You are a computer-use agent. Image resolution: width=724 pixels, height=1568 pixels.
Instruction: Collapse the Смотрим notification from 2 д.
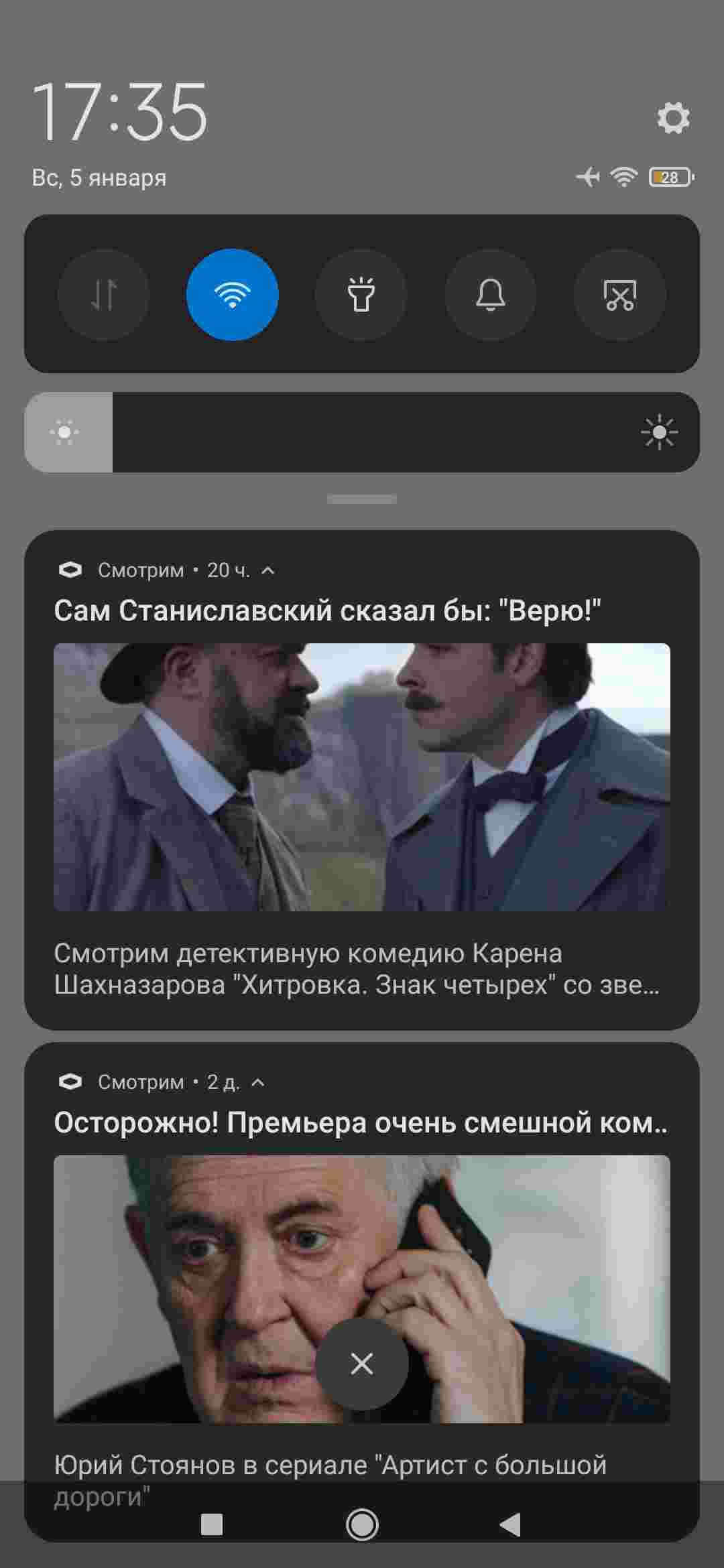[258, 1082]
